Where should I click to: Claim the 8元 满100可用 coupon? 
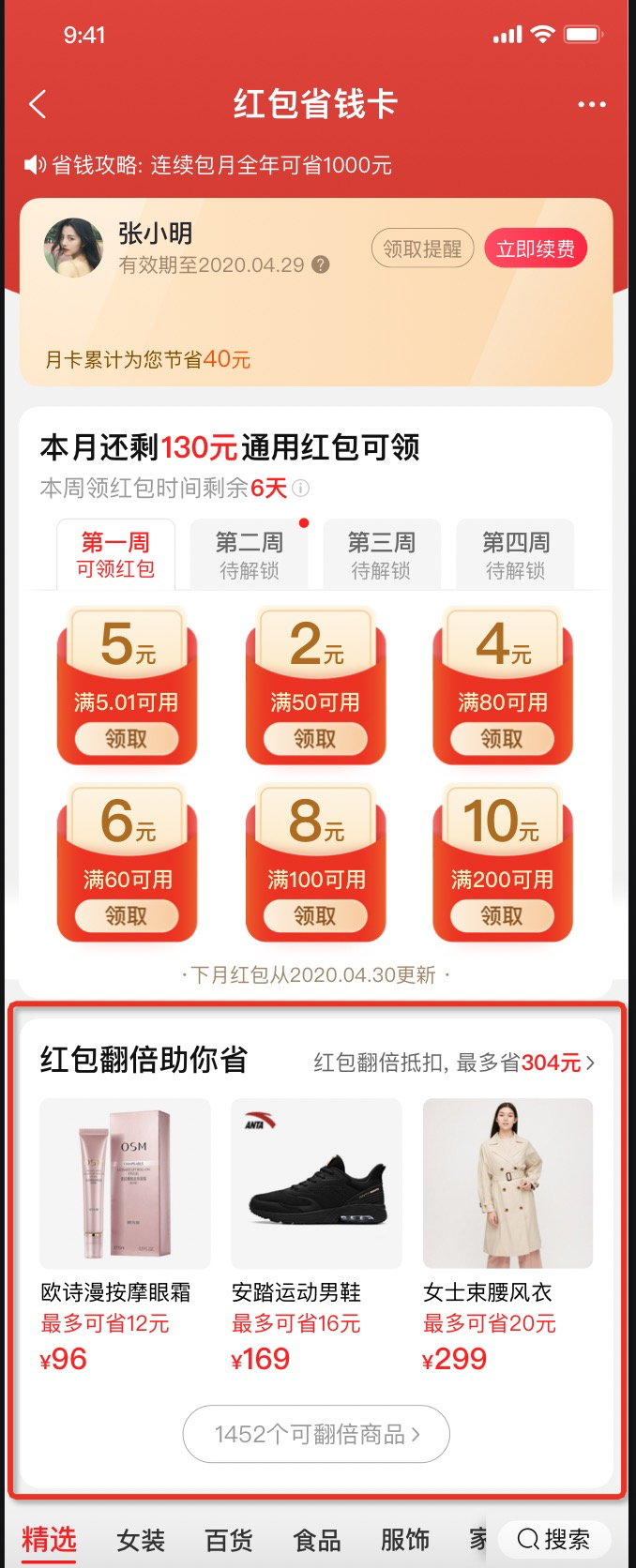[314, 915]
